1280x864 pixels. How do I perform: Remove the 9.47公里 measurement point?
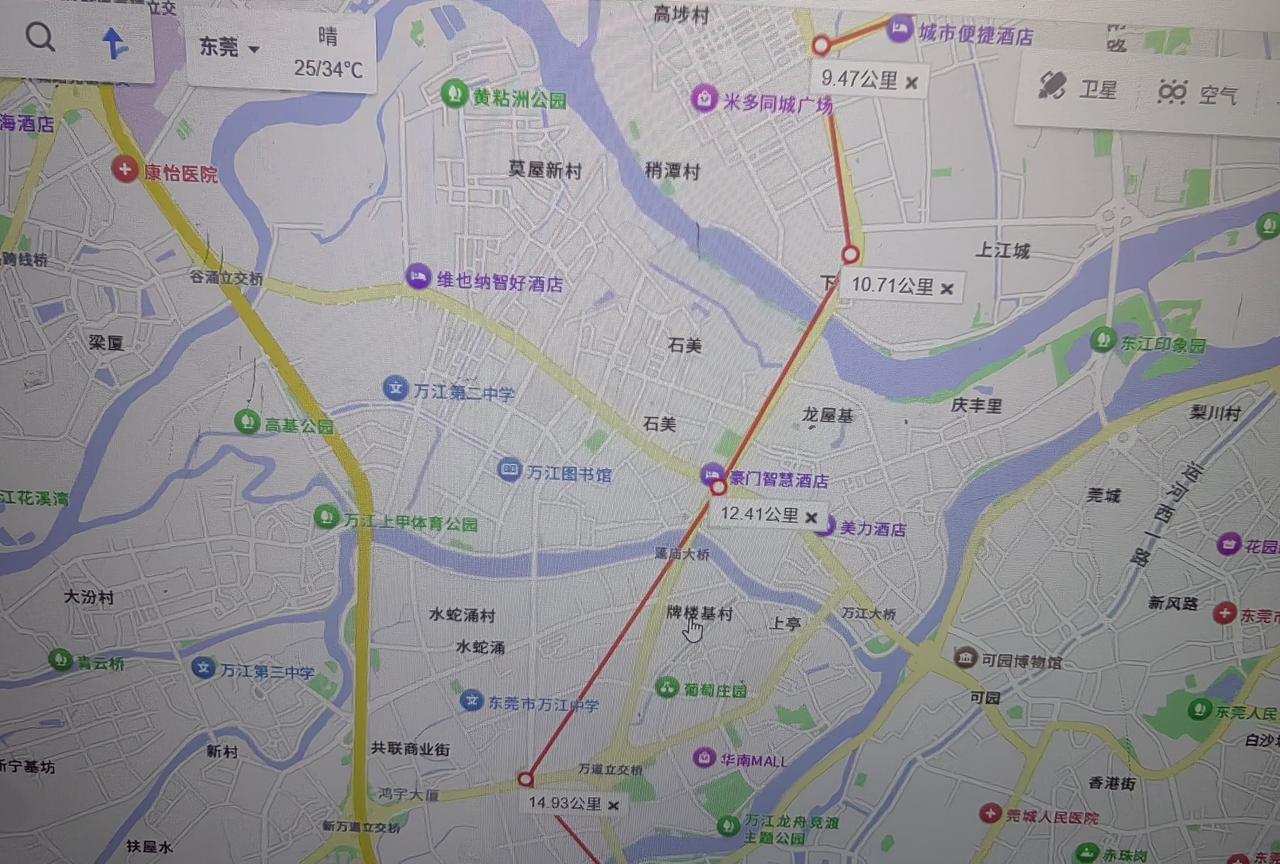(x=912, y=83)
